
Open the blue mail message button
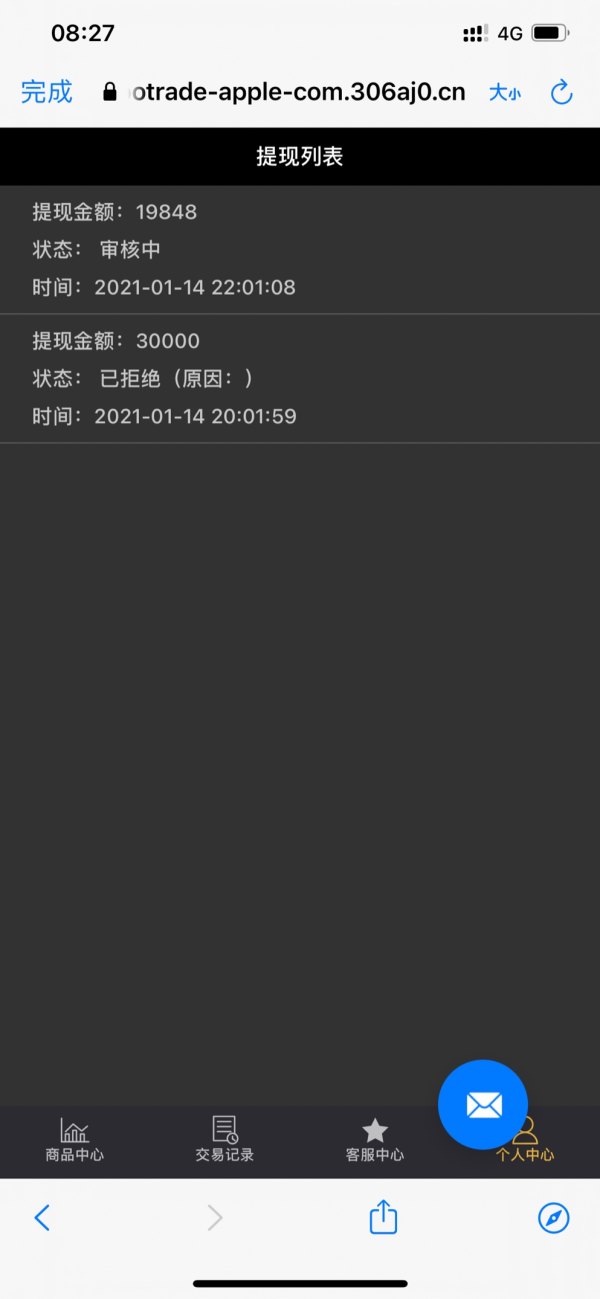(x=483, y=1104)
